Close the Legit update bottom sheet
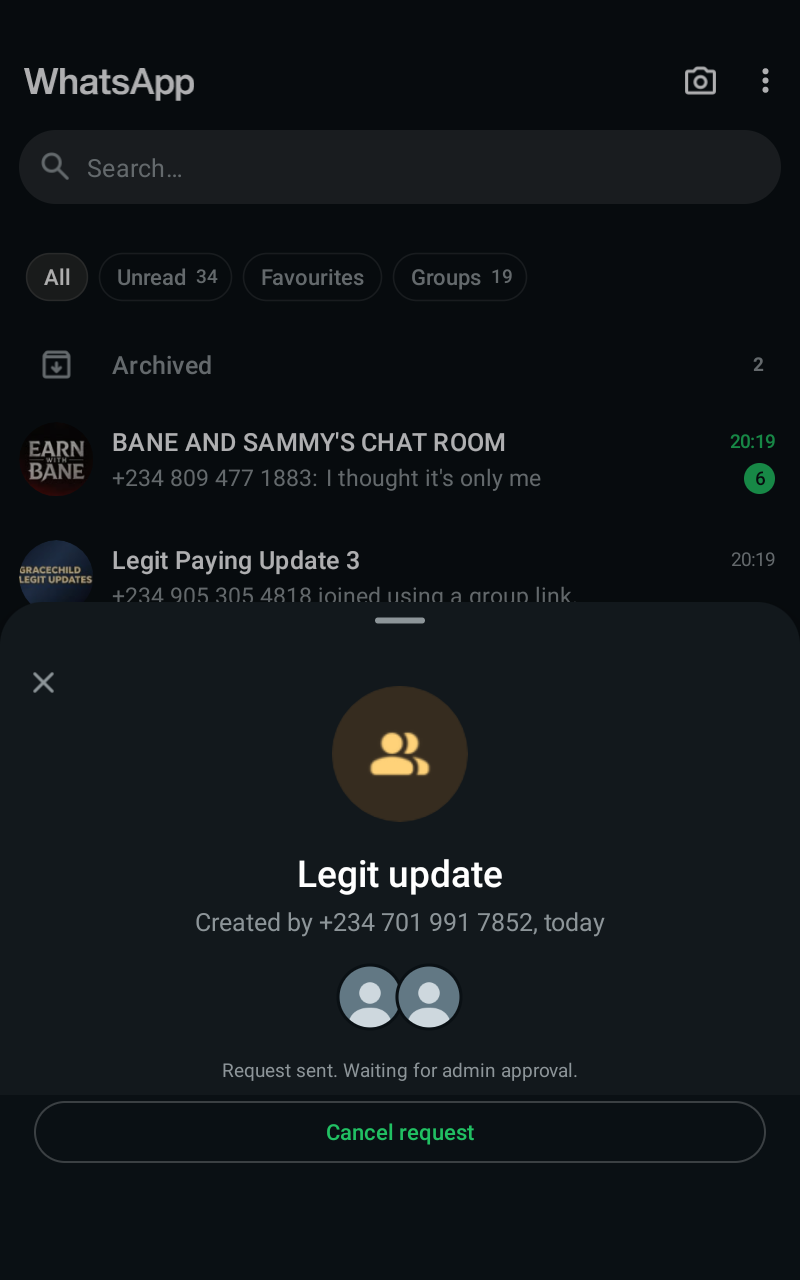800x1280 pixels. click(x=43, y=682)
